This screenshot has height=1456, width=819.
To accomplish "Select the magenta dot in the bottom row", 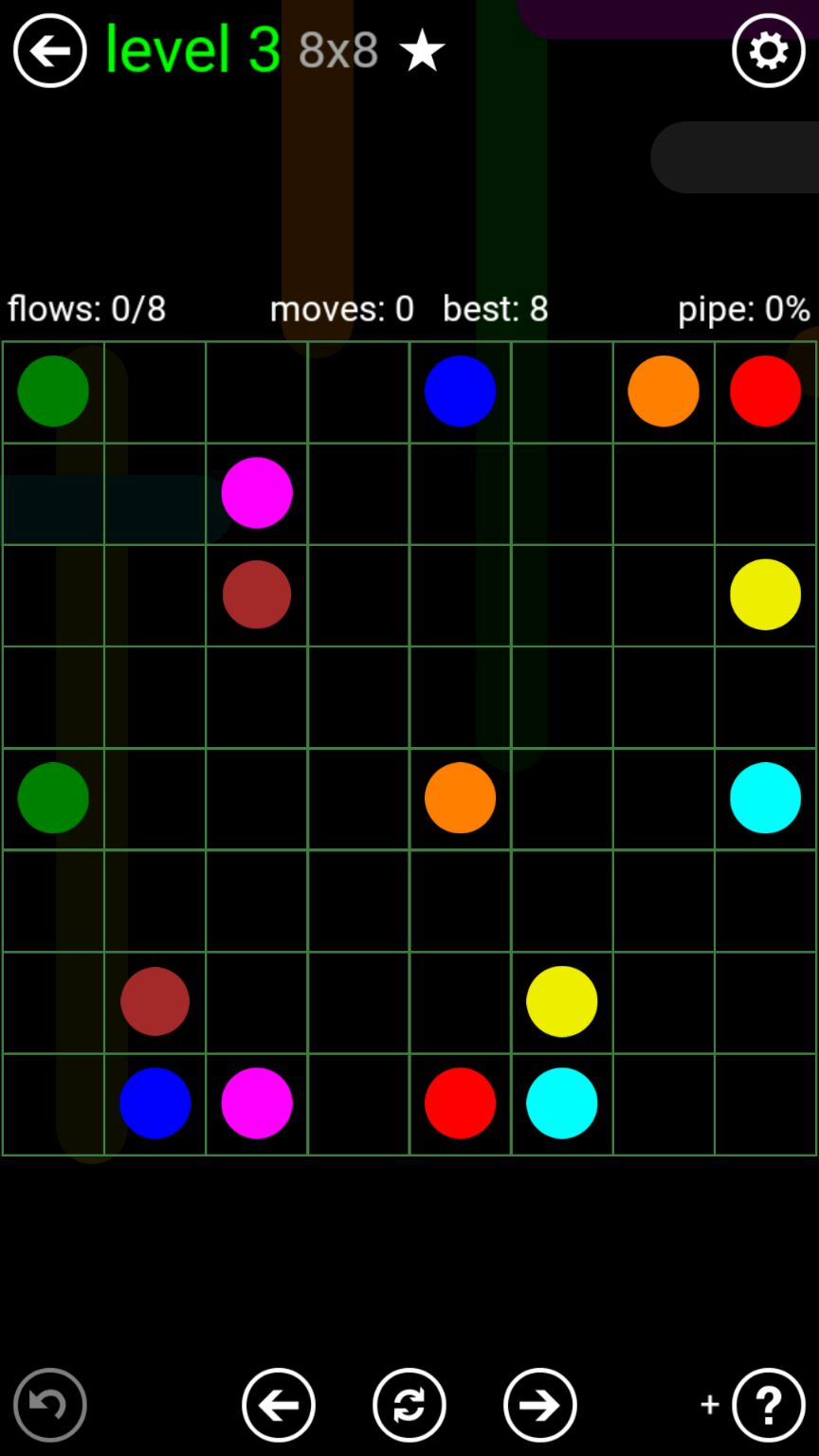I will 257,1102.
